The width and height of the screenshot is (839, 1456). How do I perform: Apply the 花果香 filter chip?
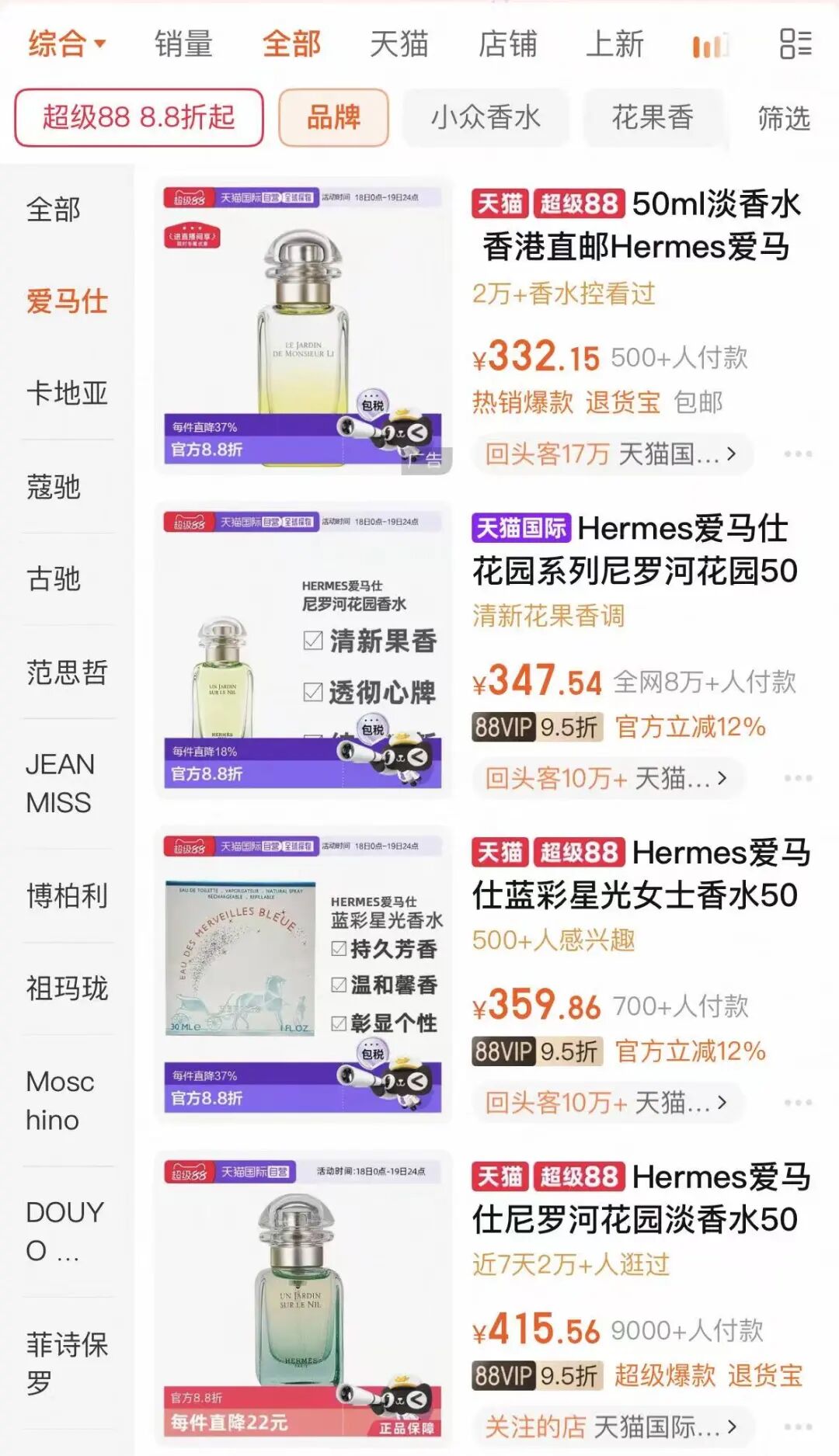coord(653,117)
